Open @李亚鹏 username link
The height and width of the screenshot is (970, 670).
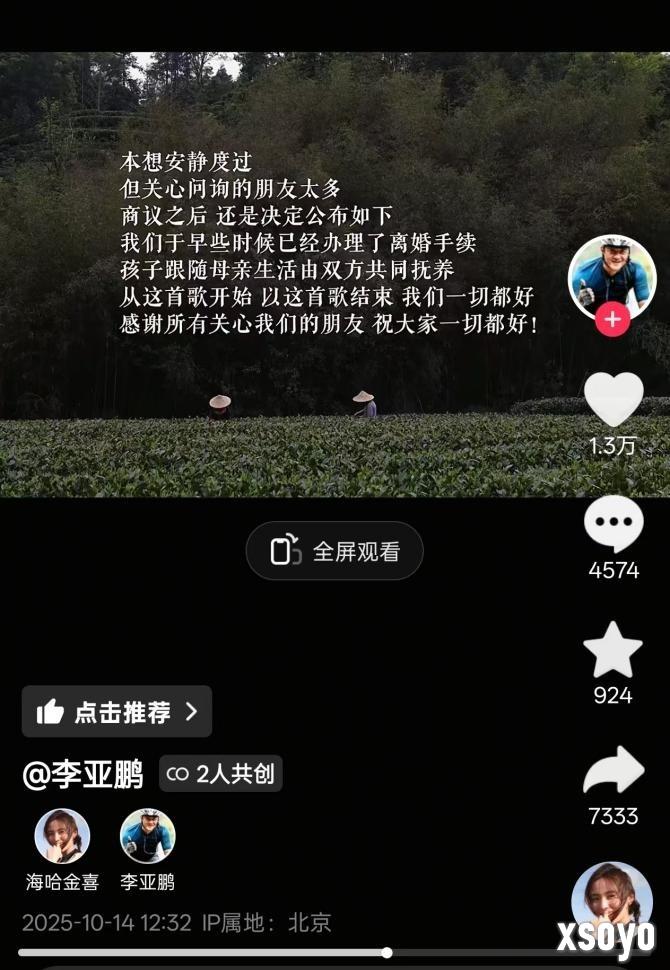tap(83, 775)
